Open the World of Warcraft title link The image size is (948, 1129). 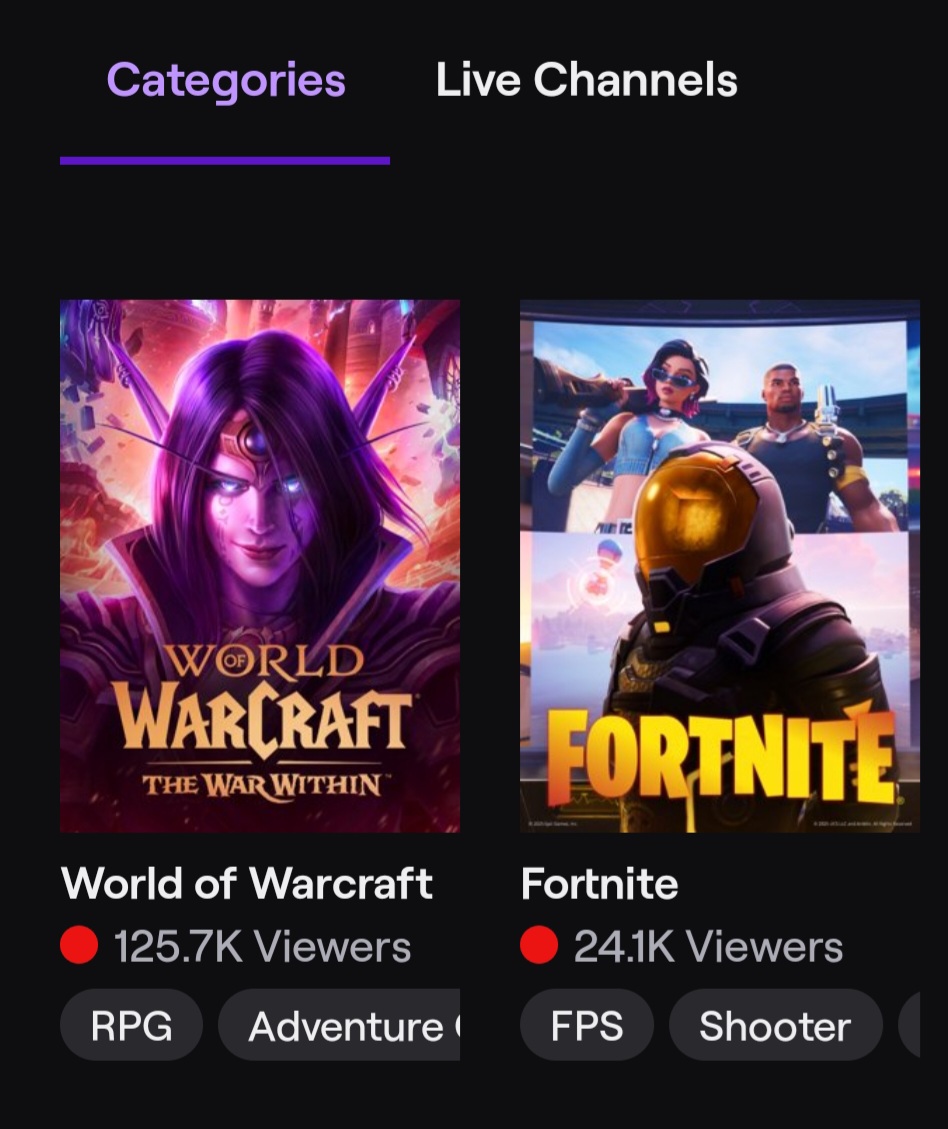click(x=247, y=883)
